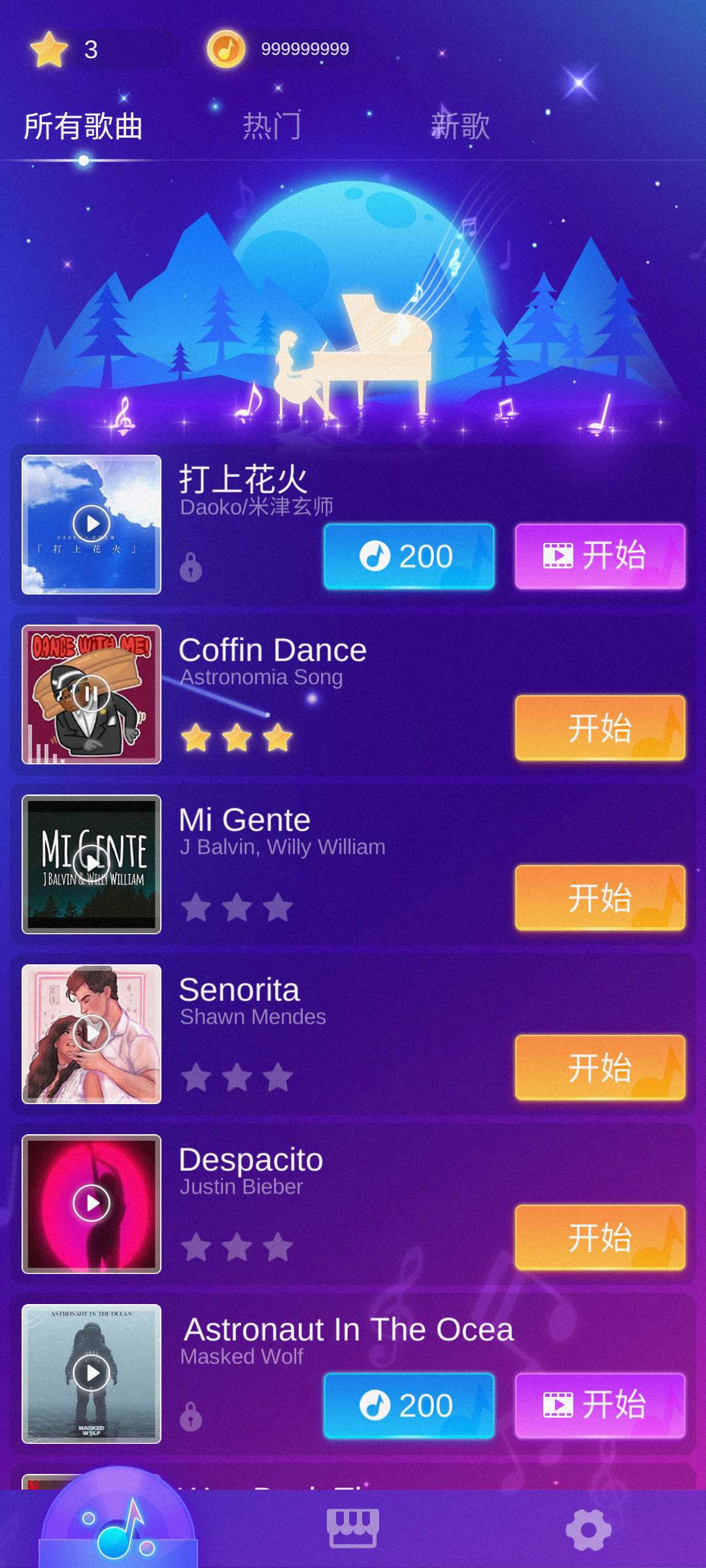Viewport: 706px width, 1568px height.
Task: Start the Mi Gente song
Action: [599, 898]
